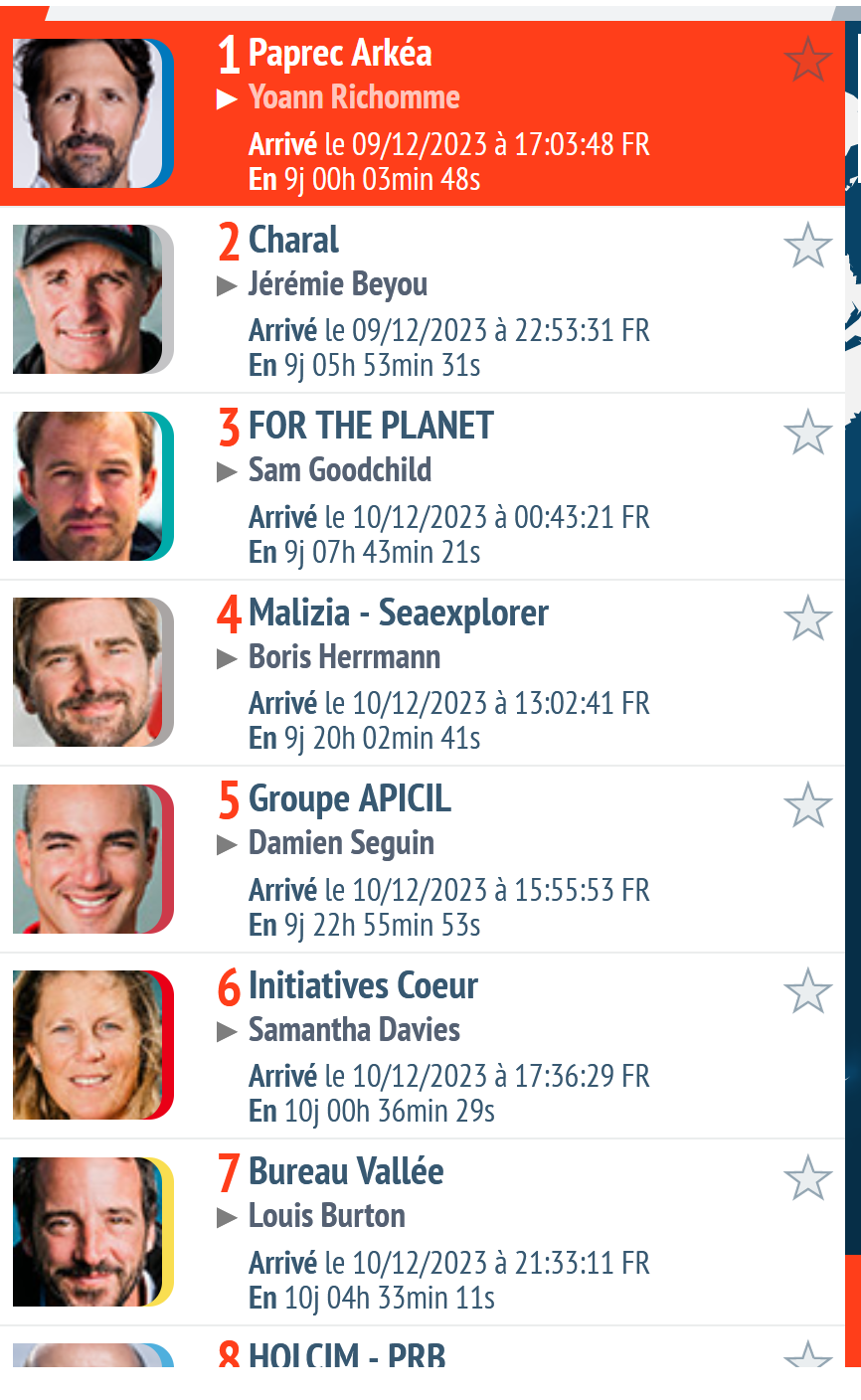Open Damien Seguin's entry
The width and height of the screenshot is (861, 1400).
[x=447, y=860]
